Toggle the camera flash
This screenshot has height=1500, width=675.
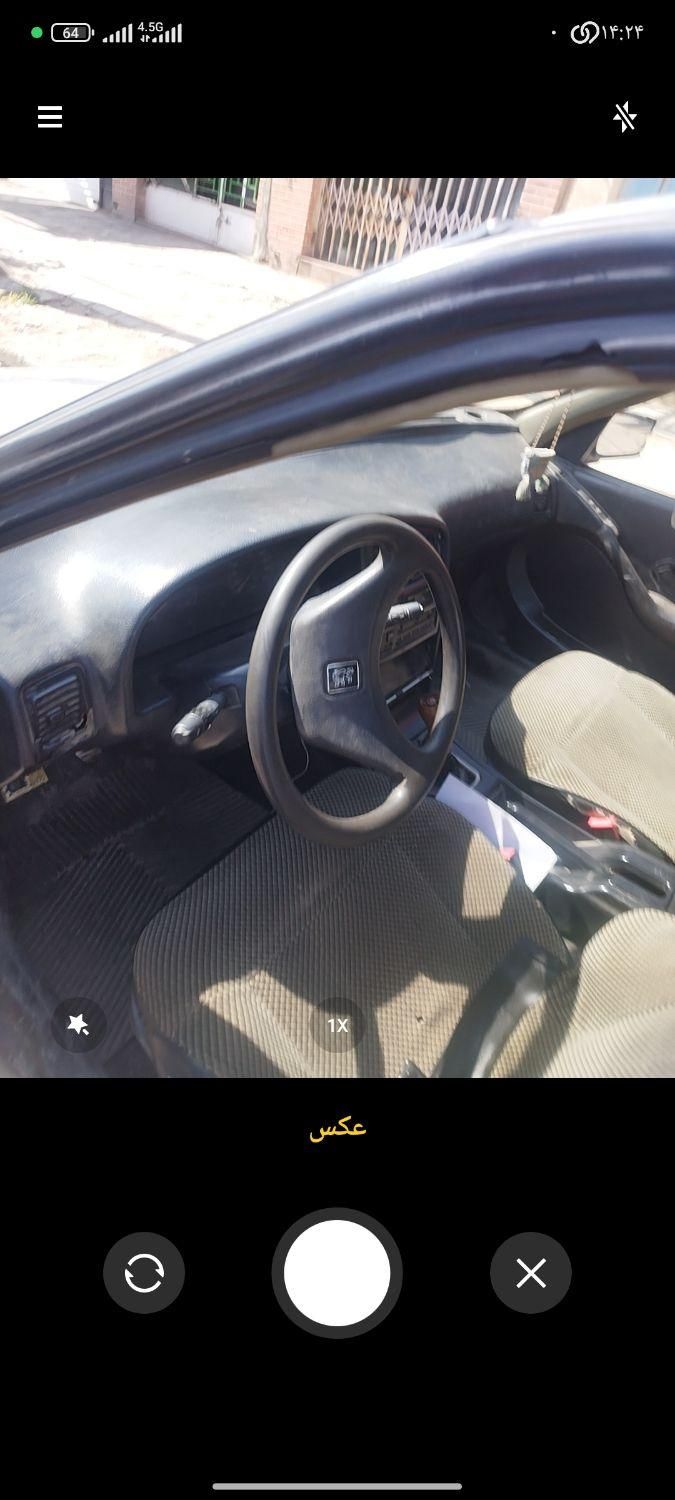tap(625, 117)
